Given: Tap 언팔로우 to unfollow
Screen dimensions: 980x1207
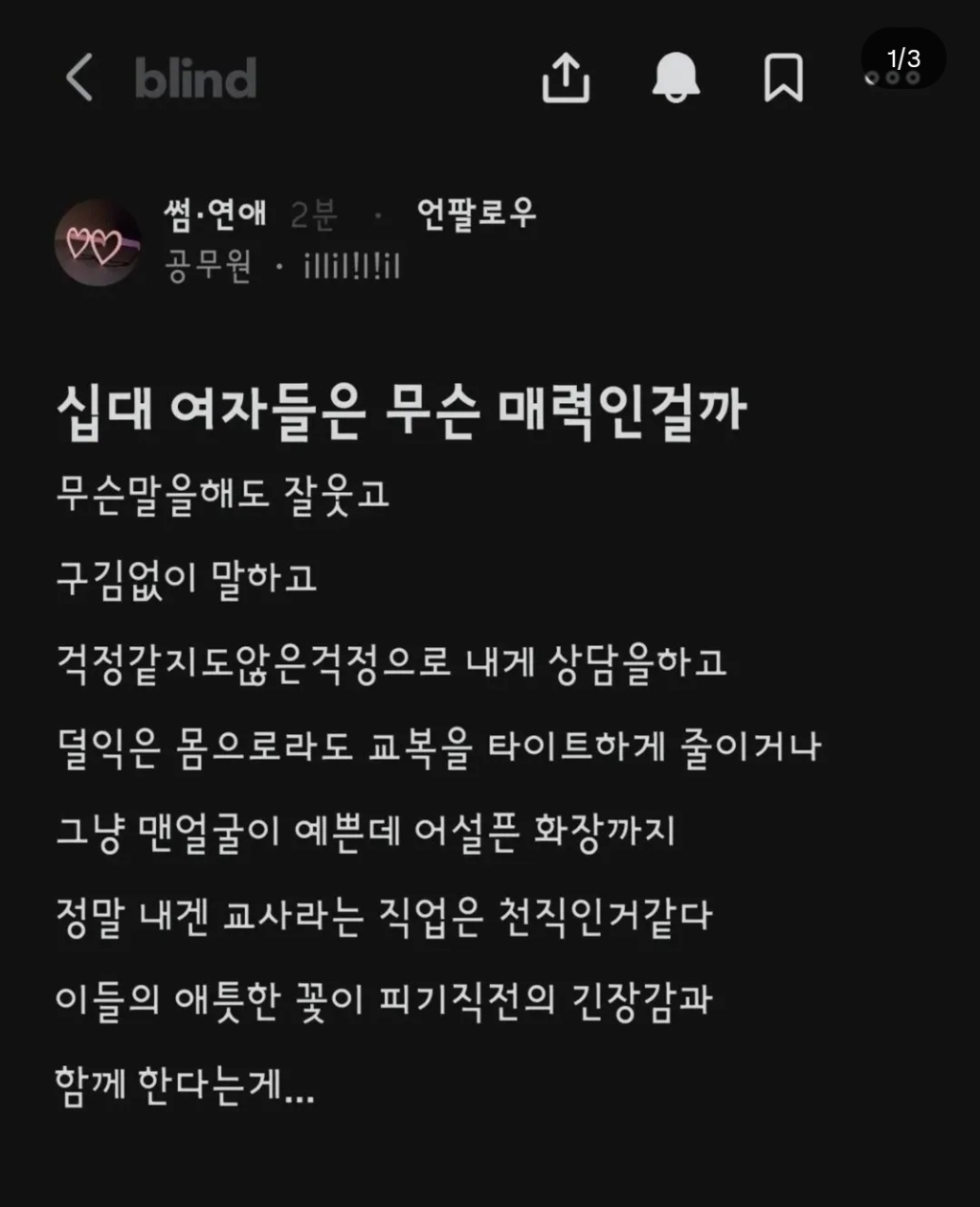Looking at the screenshot, I should pyautogui.click(x=476, y=214).
